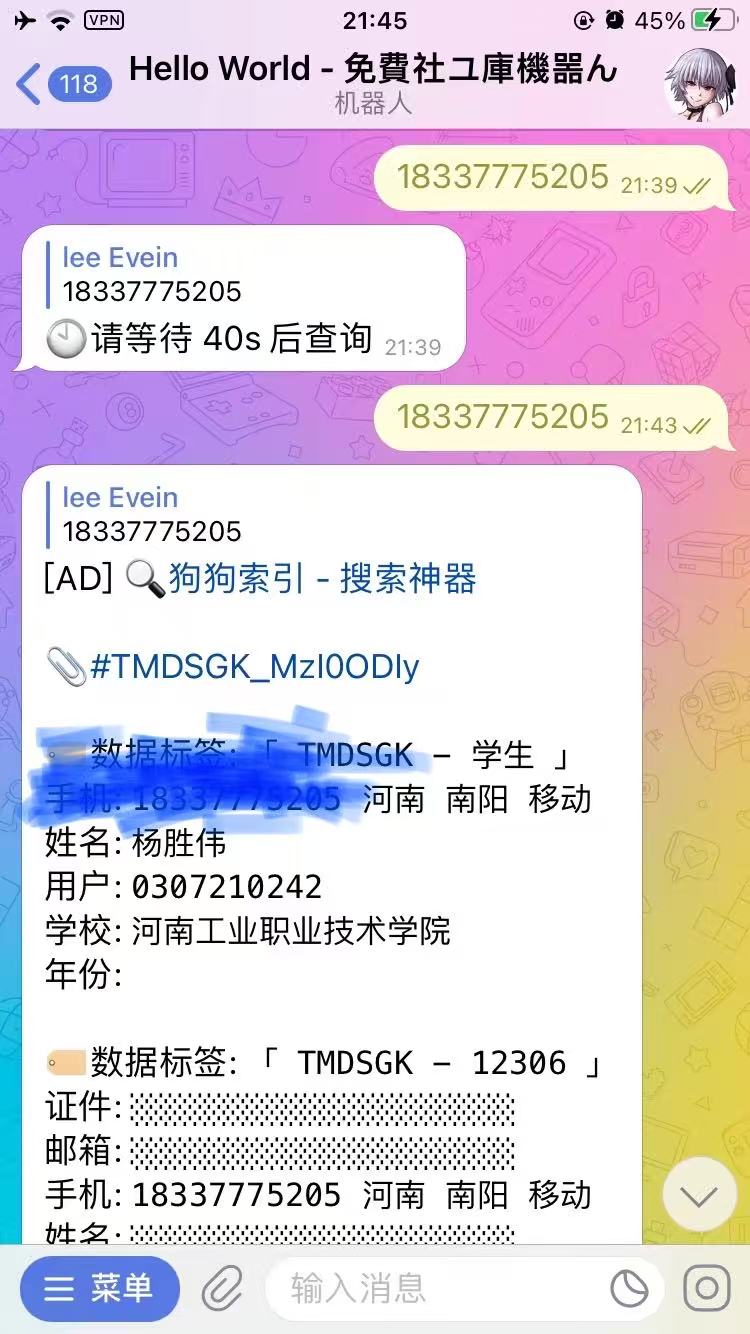Open the sticker panel in the input box

tap(630, 1289)
